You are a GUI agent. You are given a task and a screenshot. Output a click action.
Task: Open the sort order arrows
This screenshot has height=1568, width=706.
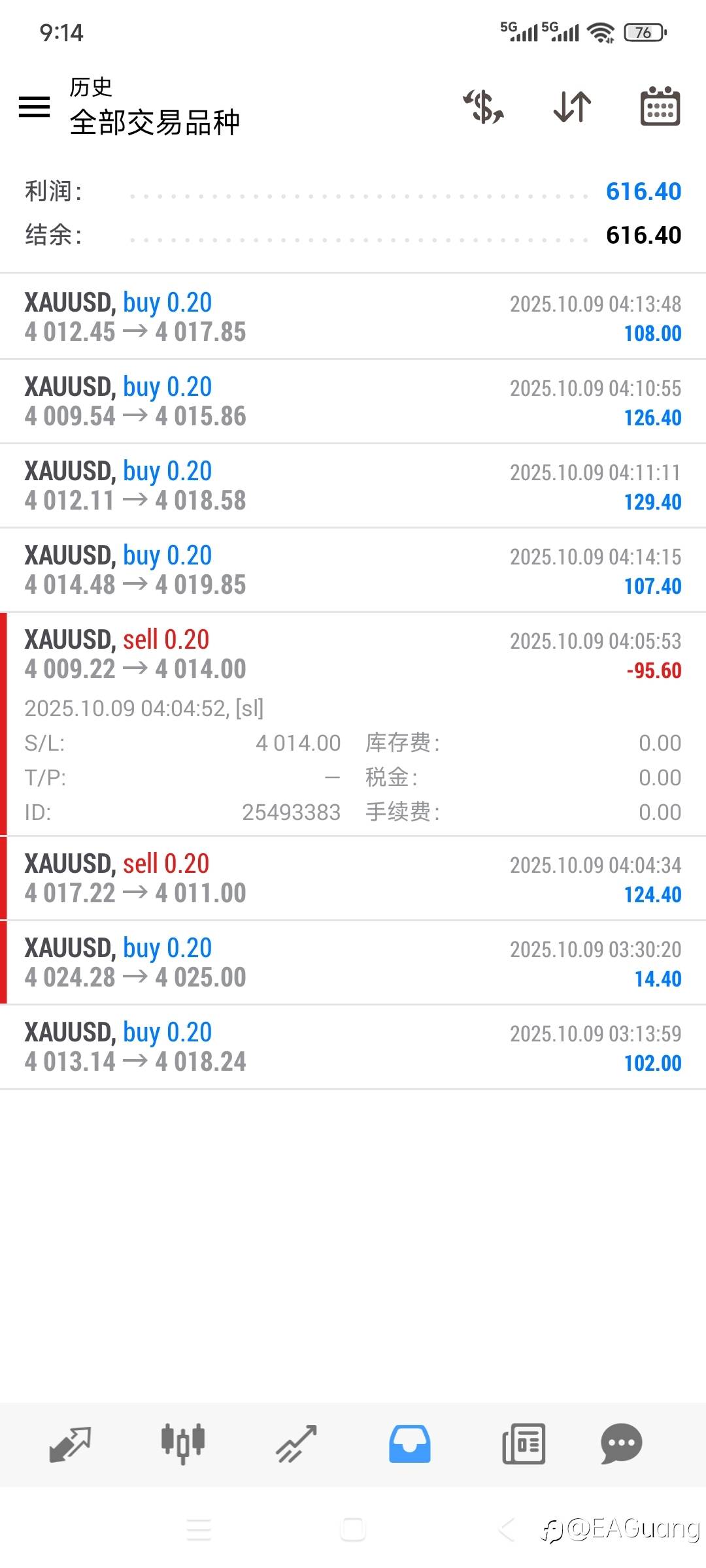click(572, 106)
